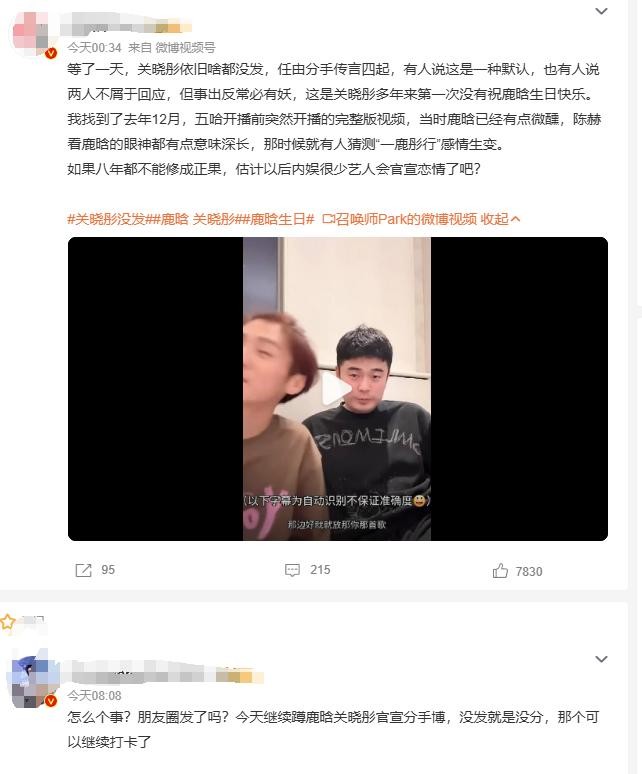Play the embedded Weibo video
Image resolution: width=642 pixels, height=774 pixels.
[x=337, y=389]
